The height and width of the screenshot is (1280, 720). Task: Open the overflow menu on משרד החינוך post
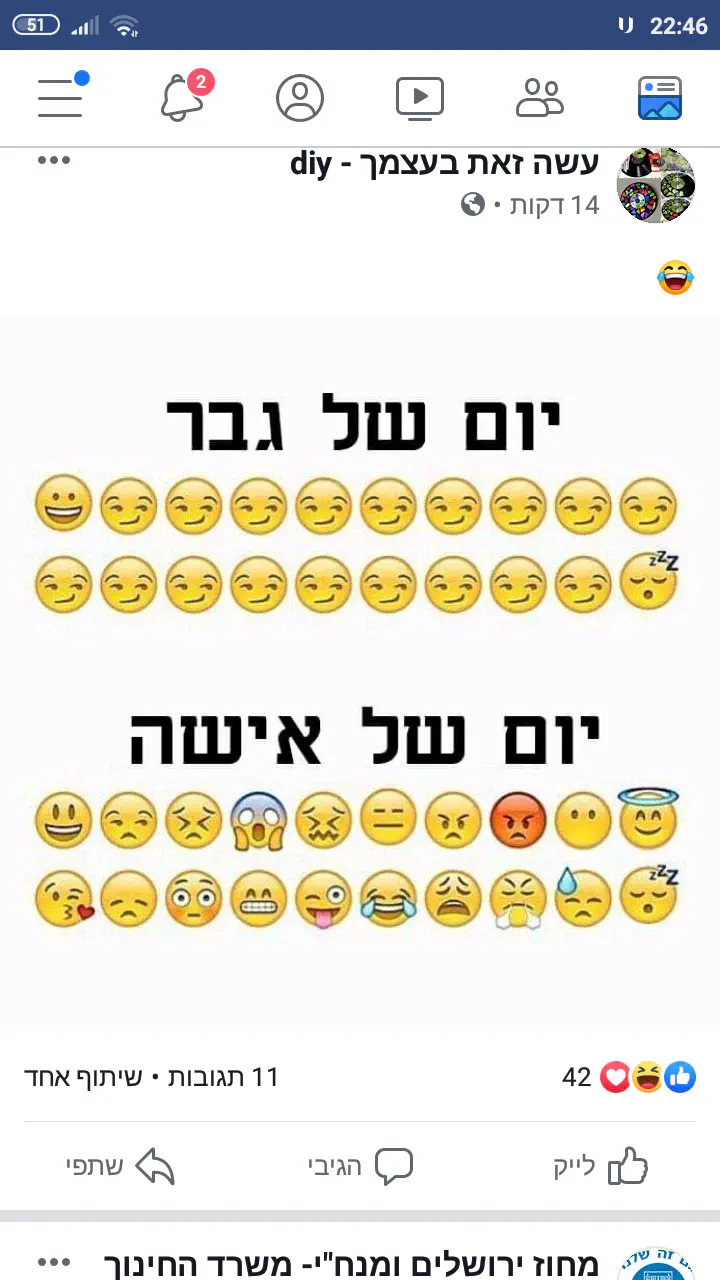point(54,1261)
